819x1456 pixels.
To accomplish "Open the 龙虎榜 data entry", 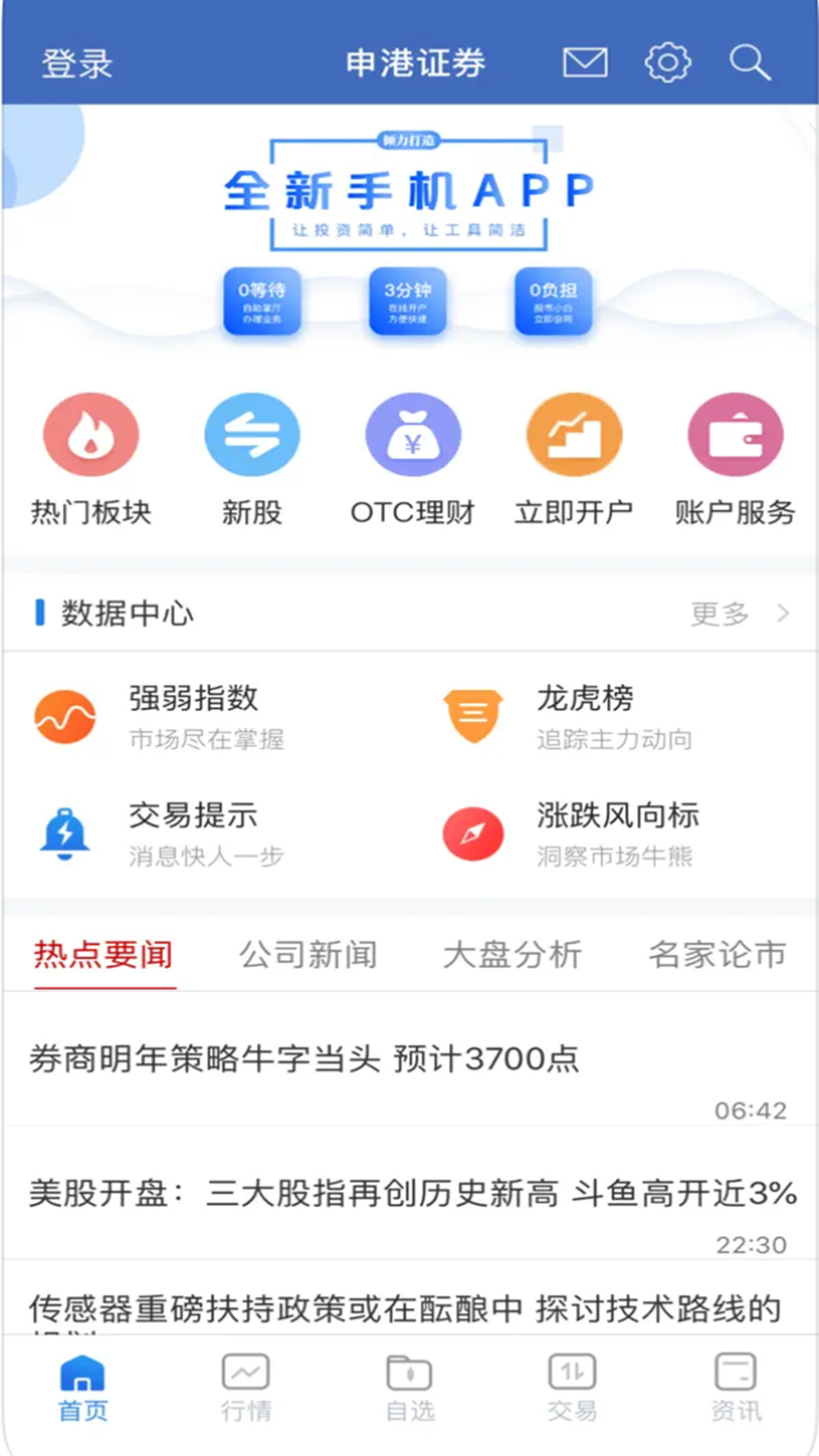I will pyautogui.click(x=584, y=717).
